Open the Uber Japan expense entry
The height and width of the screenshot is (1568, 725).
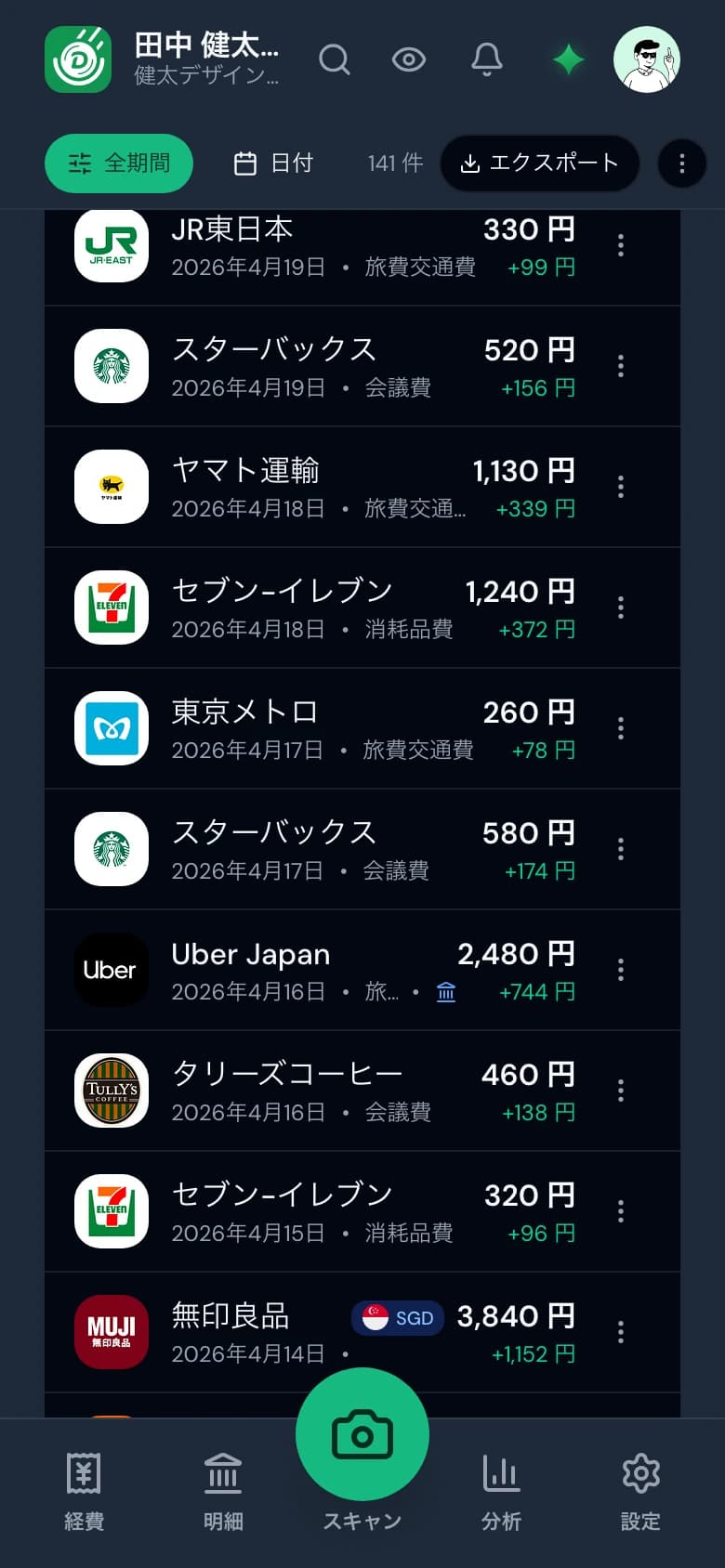click(362, 970)
